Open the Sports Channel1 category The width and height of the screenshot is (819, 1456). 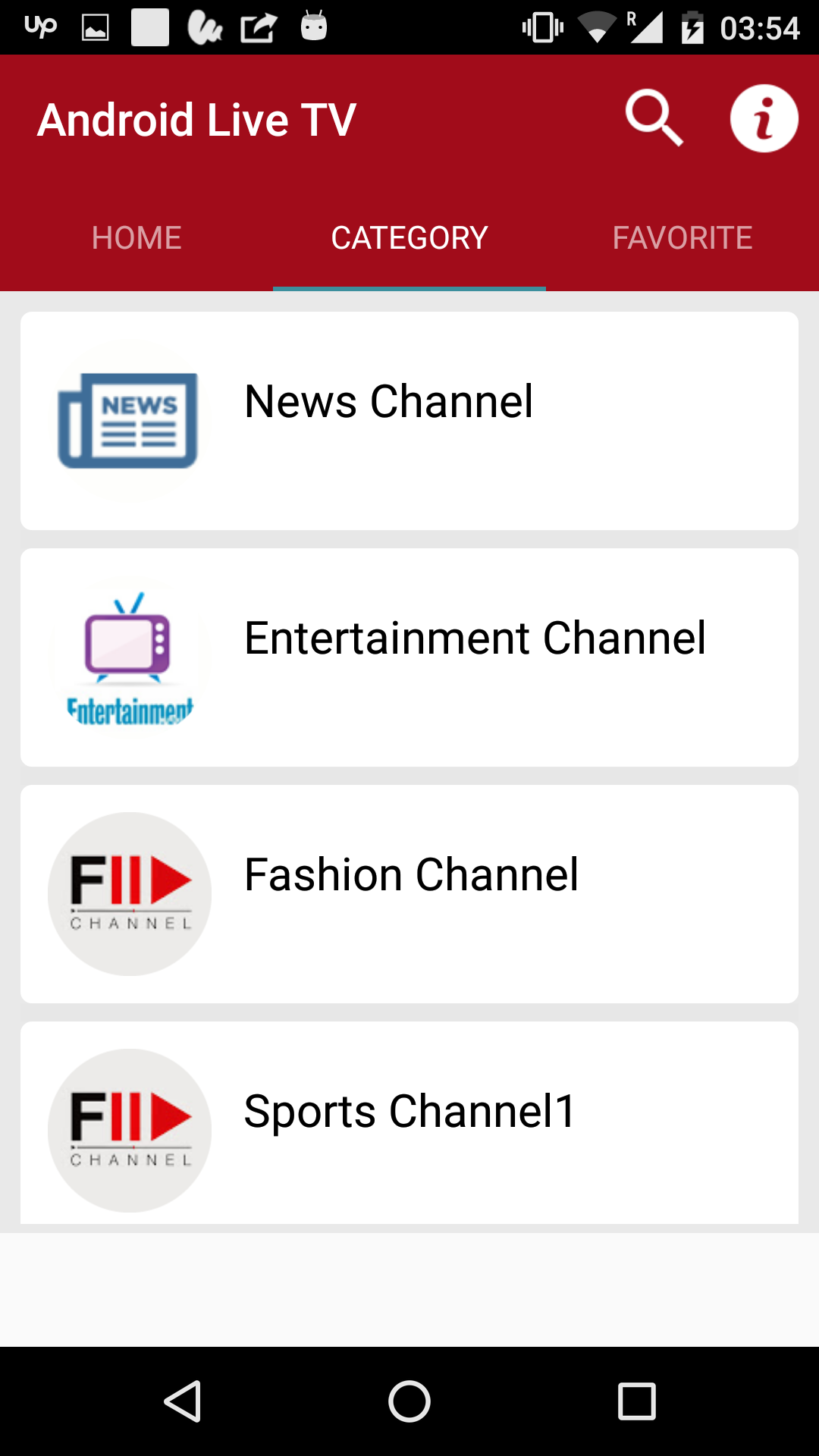click(409, 1130)
